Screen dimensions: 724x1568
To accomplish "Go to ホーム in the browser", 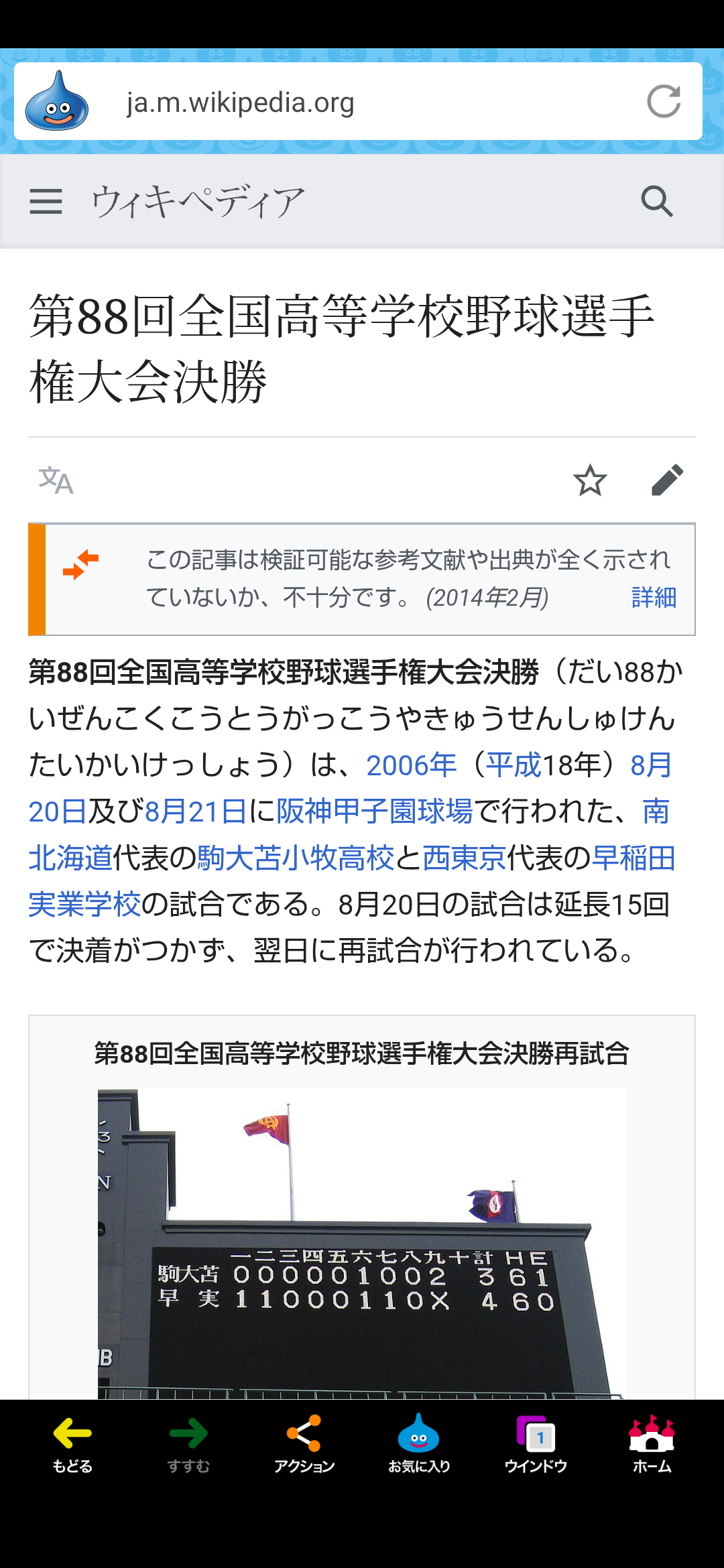I will tap(652, 1444).
